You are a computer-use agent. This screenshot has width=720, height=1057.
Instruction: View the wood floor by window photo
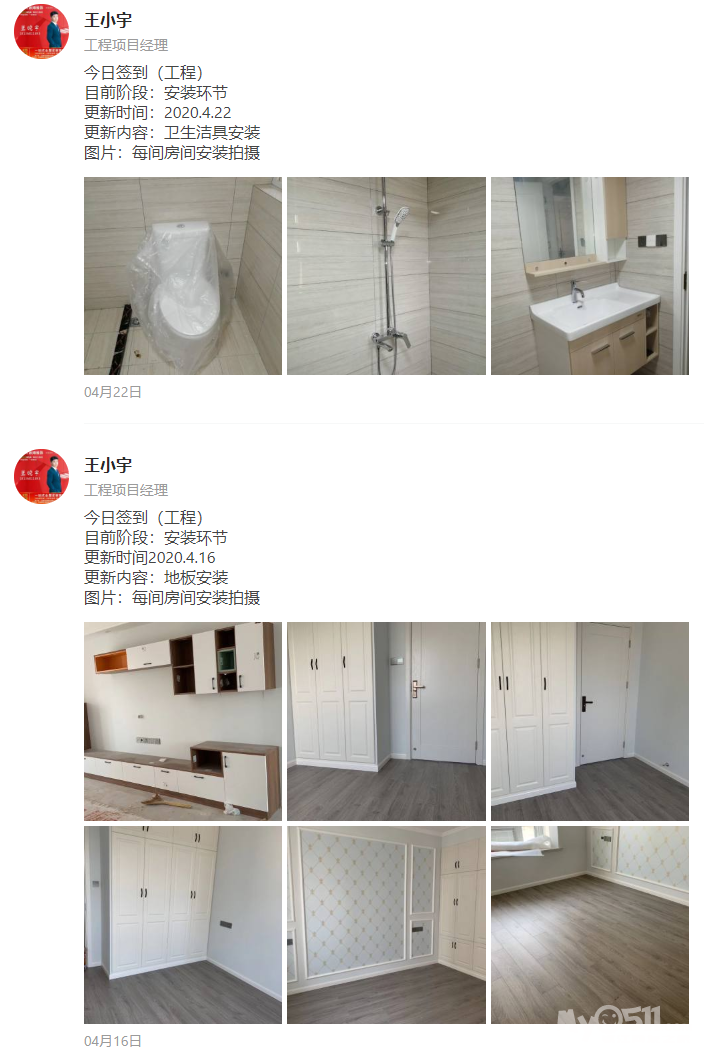[x=590, y=925]
